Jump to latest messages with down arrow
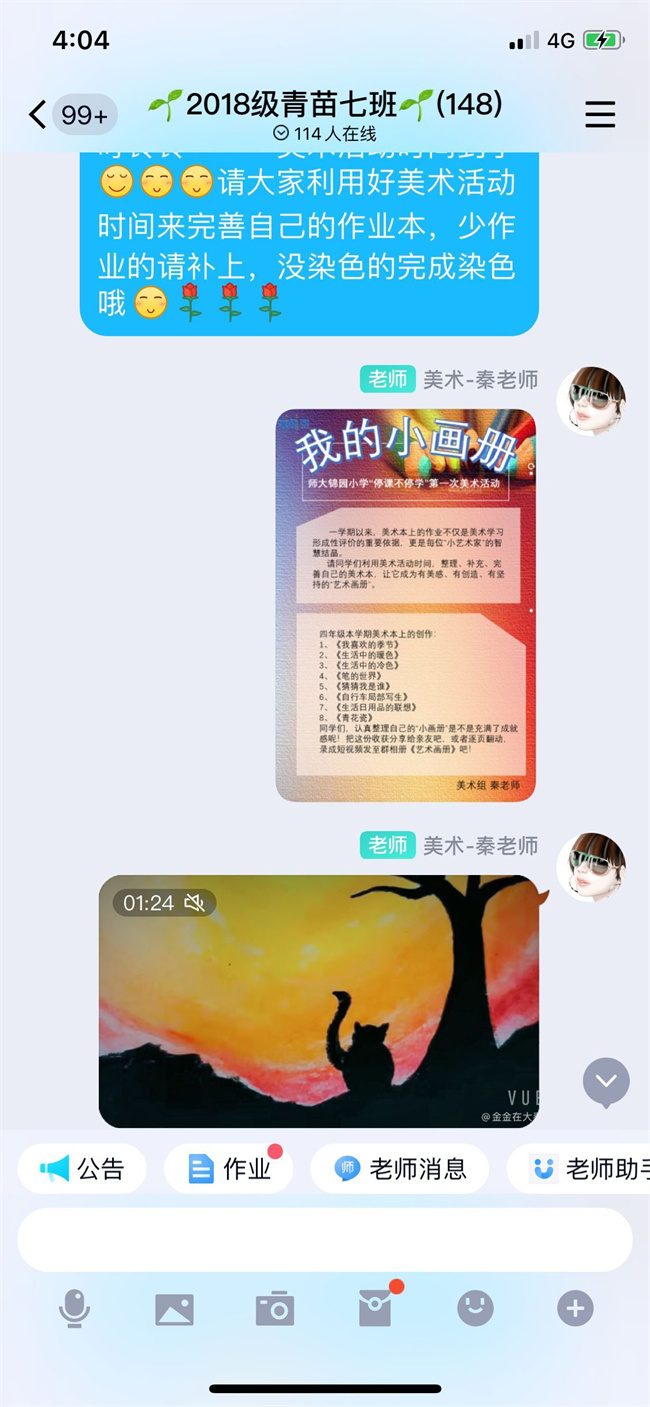This screenshot has height=1407, width=650. coord(606,1081)
